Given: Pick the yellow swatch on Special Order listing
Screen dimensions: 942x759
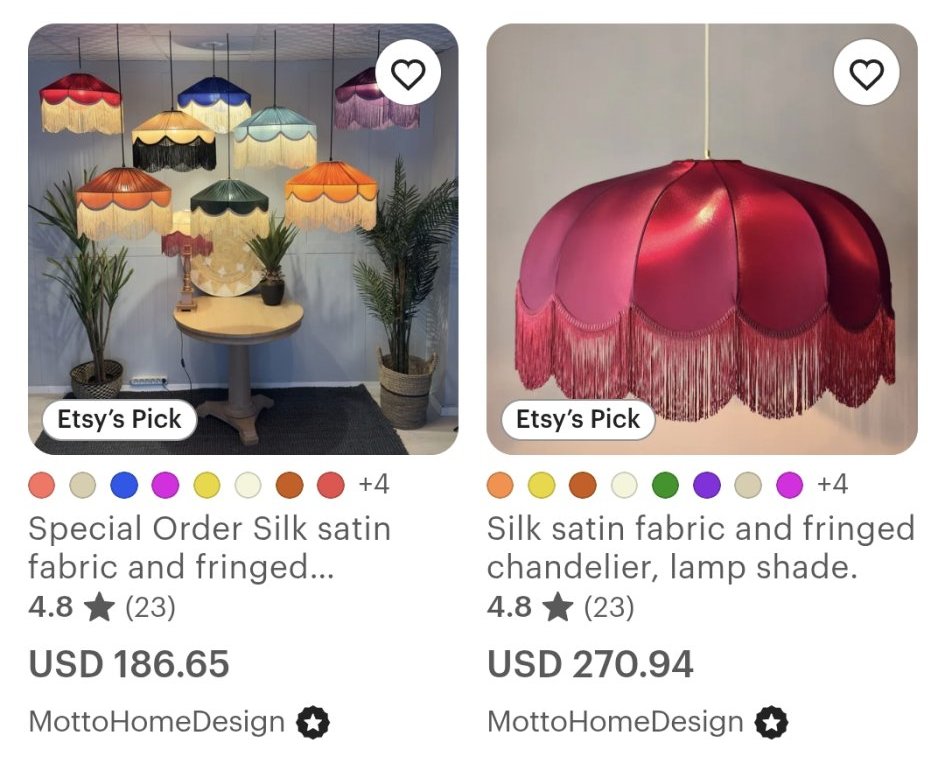Looking at the screenshot, I should pyautogui.click(x=206, y=486).
